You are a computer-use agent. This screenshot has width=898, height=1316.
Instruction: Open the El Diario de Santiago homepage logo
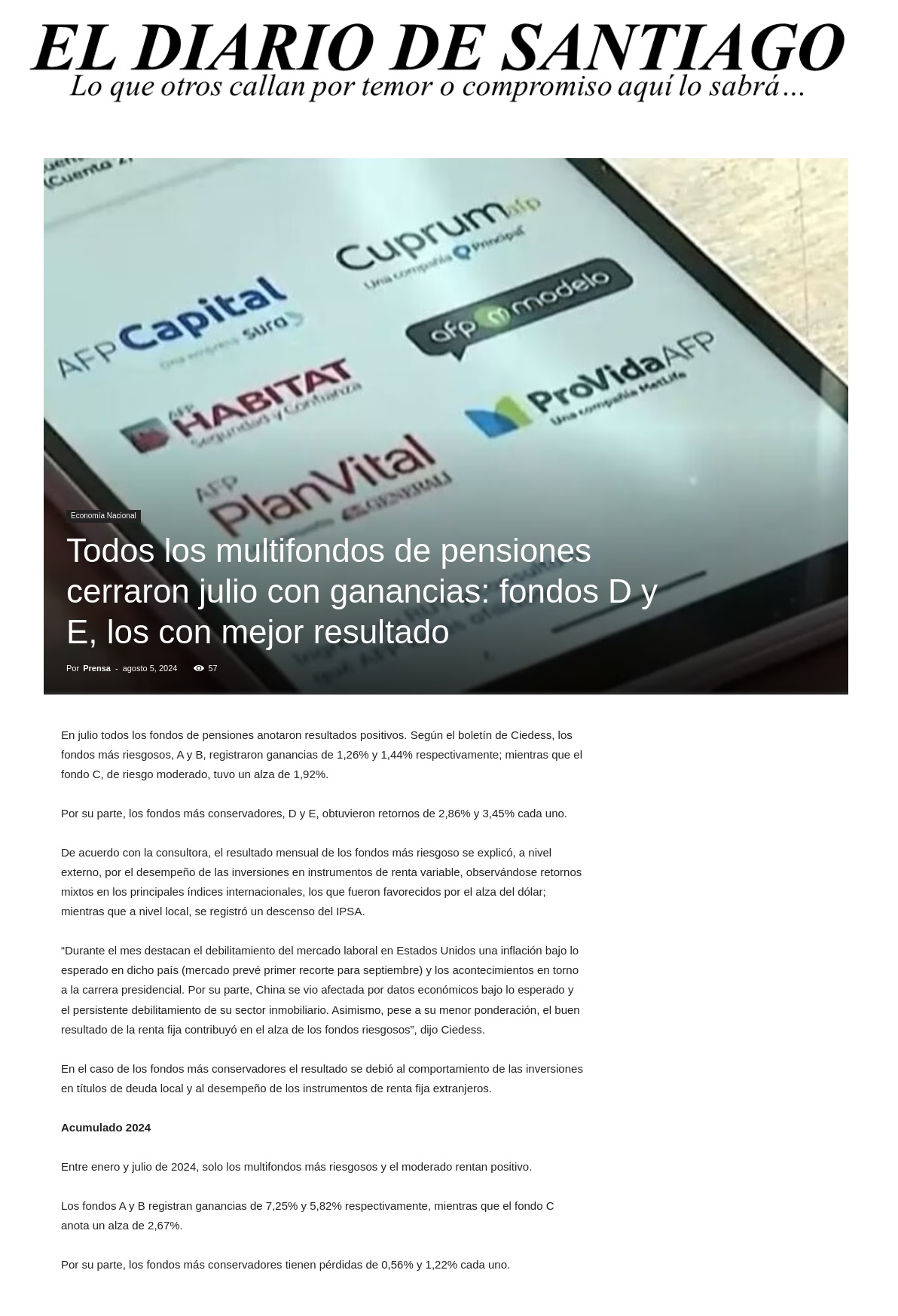pyautogui.click(x=438, y=60)
